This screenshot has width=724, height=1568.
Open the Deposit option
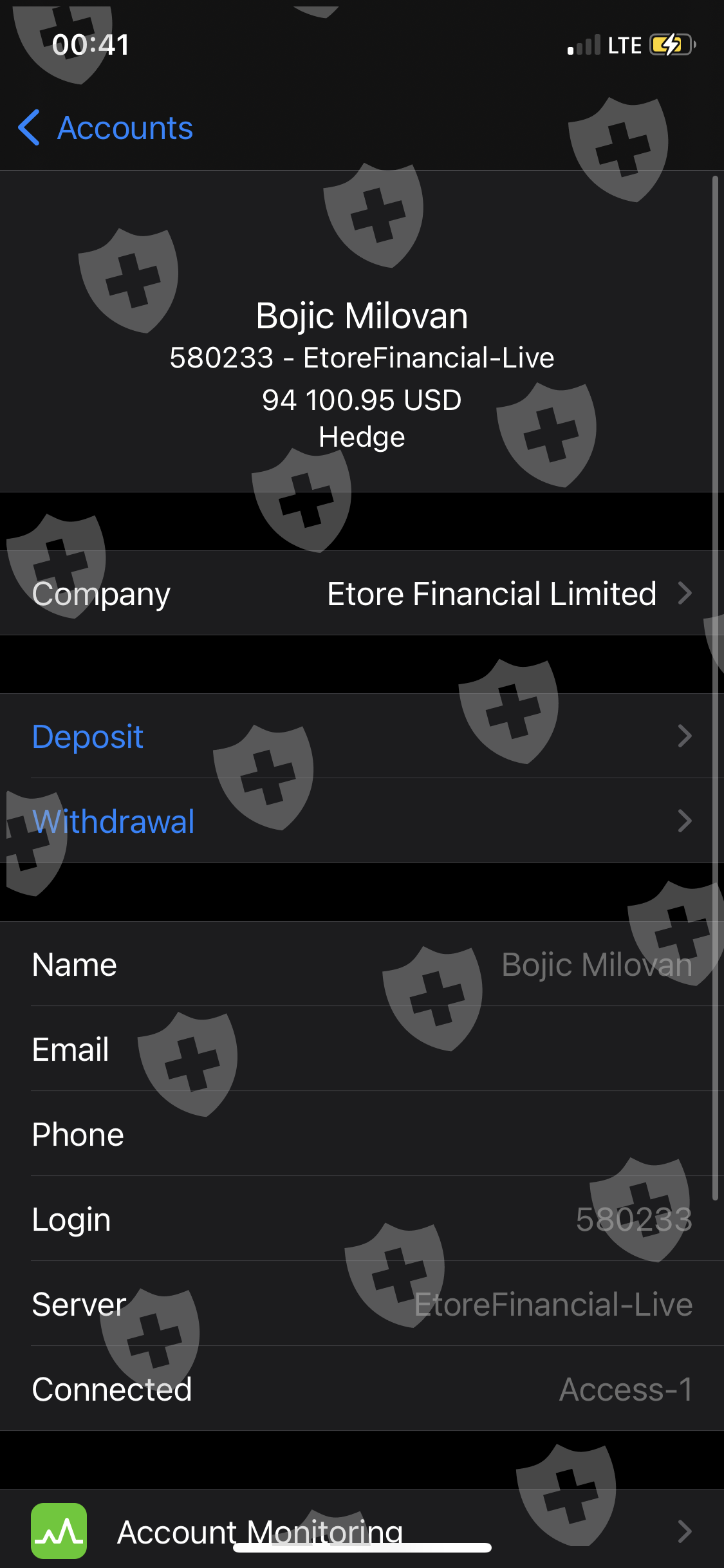(362, 736)
